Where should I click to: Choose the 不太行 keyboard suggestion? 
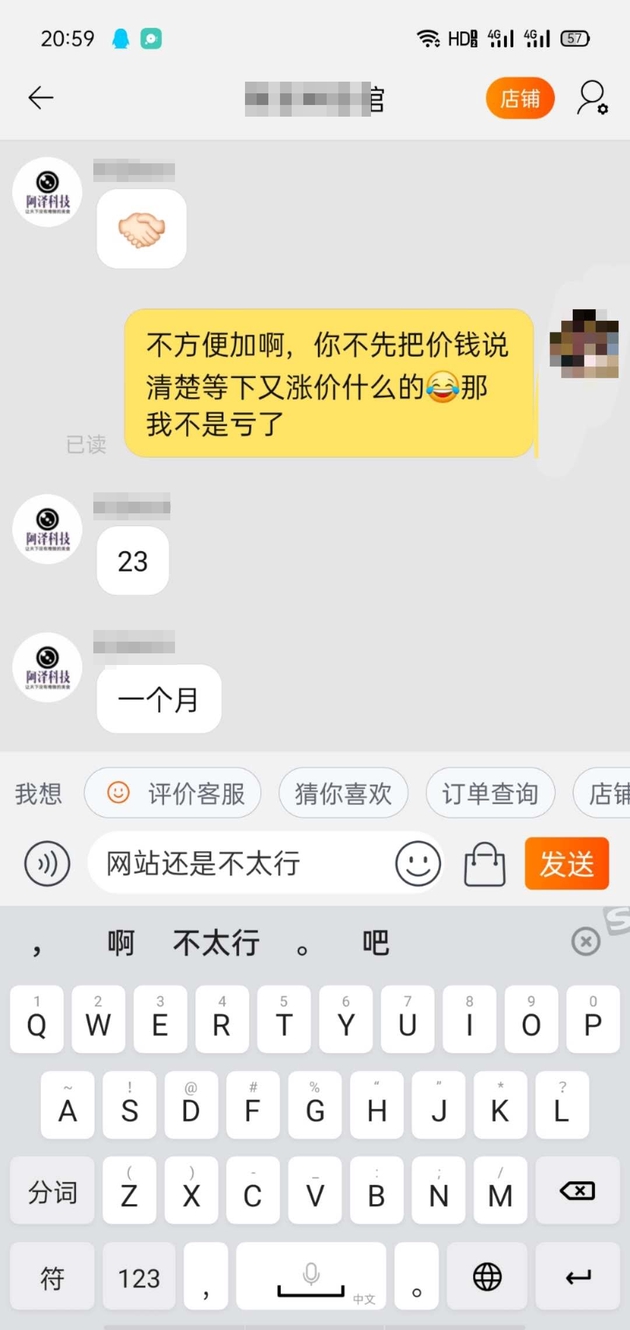216,942
